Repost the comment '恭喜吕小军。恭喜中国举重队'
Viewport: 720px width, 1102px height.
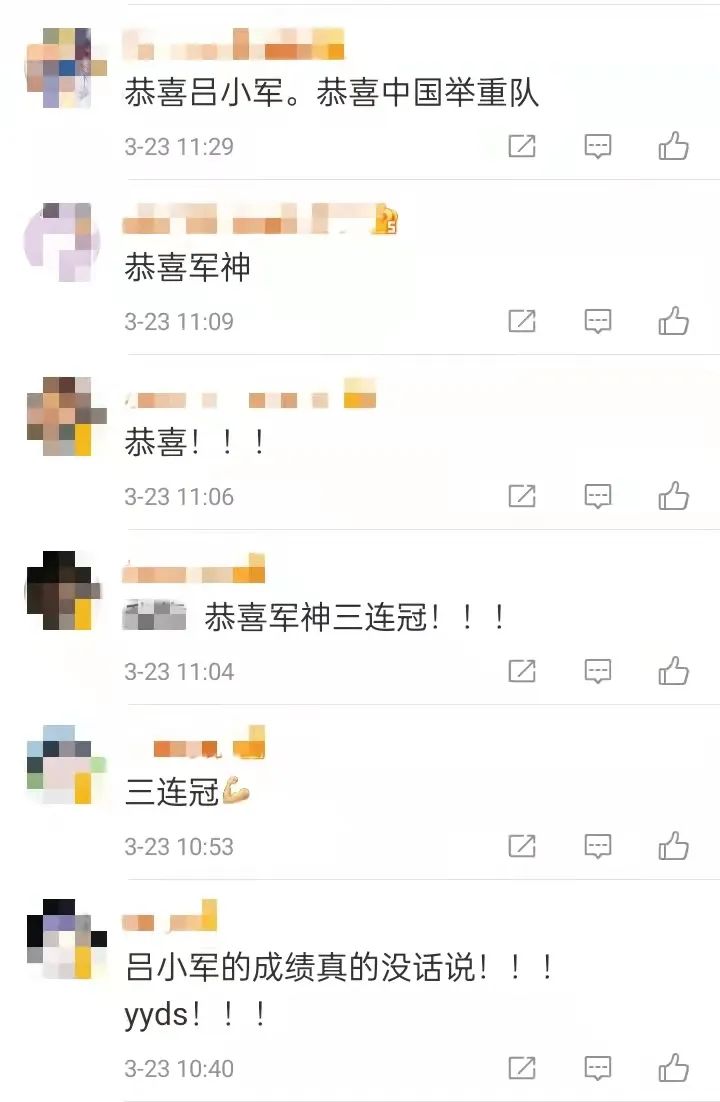coord(522,146)
